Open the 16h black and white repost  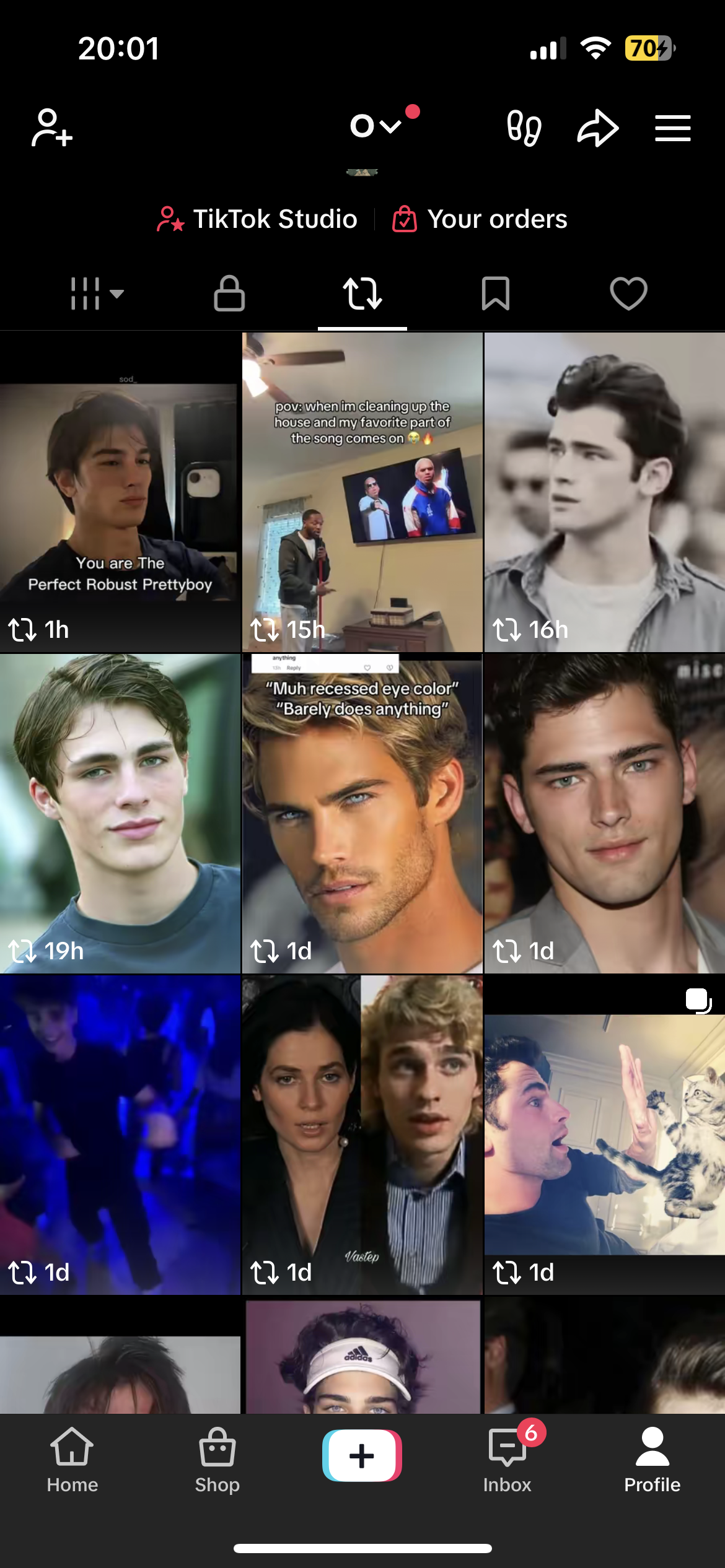click(604, 495)
